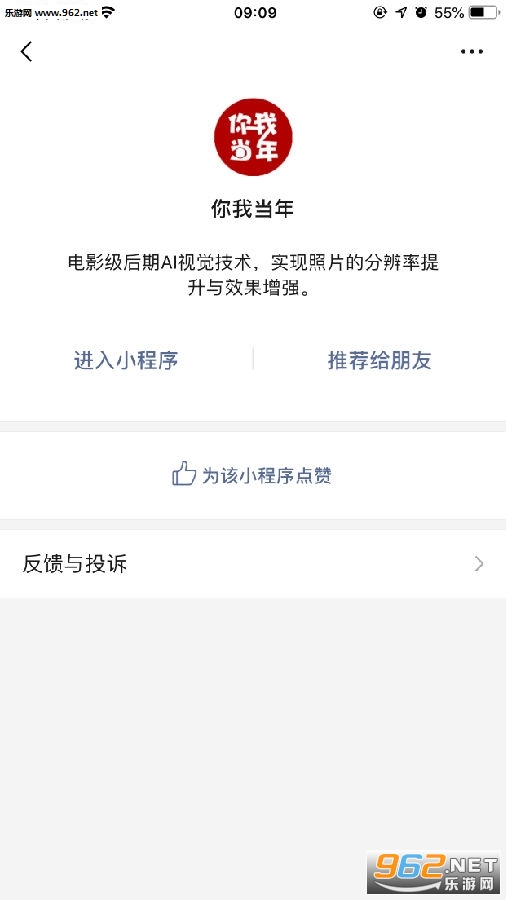Open the 反馈与投诉 row
The height and width of the screenshot is (900, 506).
point(253,564)
